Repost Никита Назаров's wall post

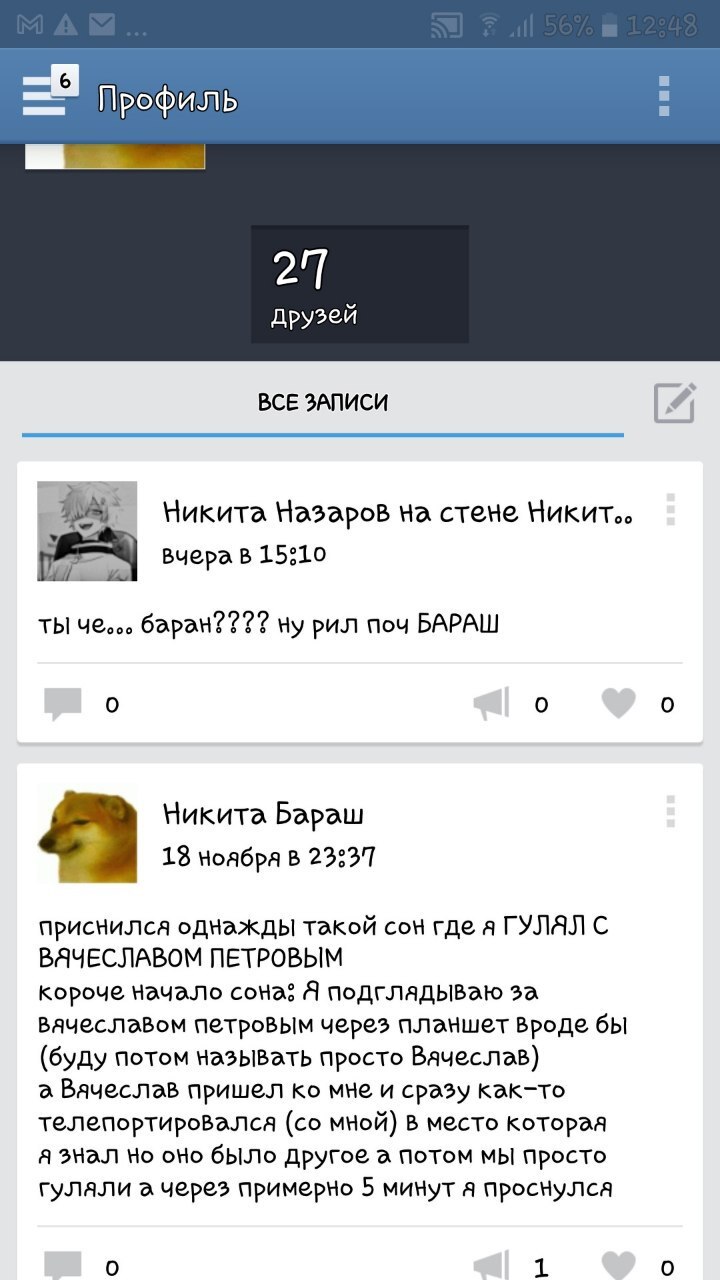492,704
